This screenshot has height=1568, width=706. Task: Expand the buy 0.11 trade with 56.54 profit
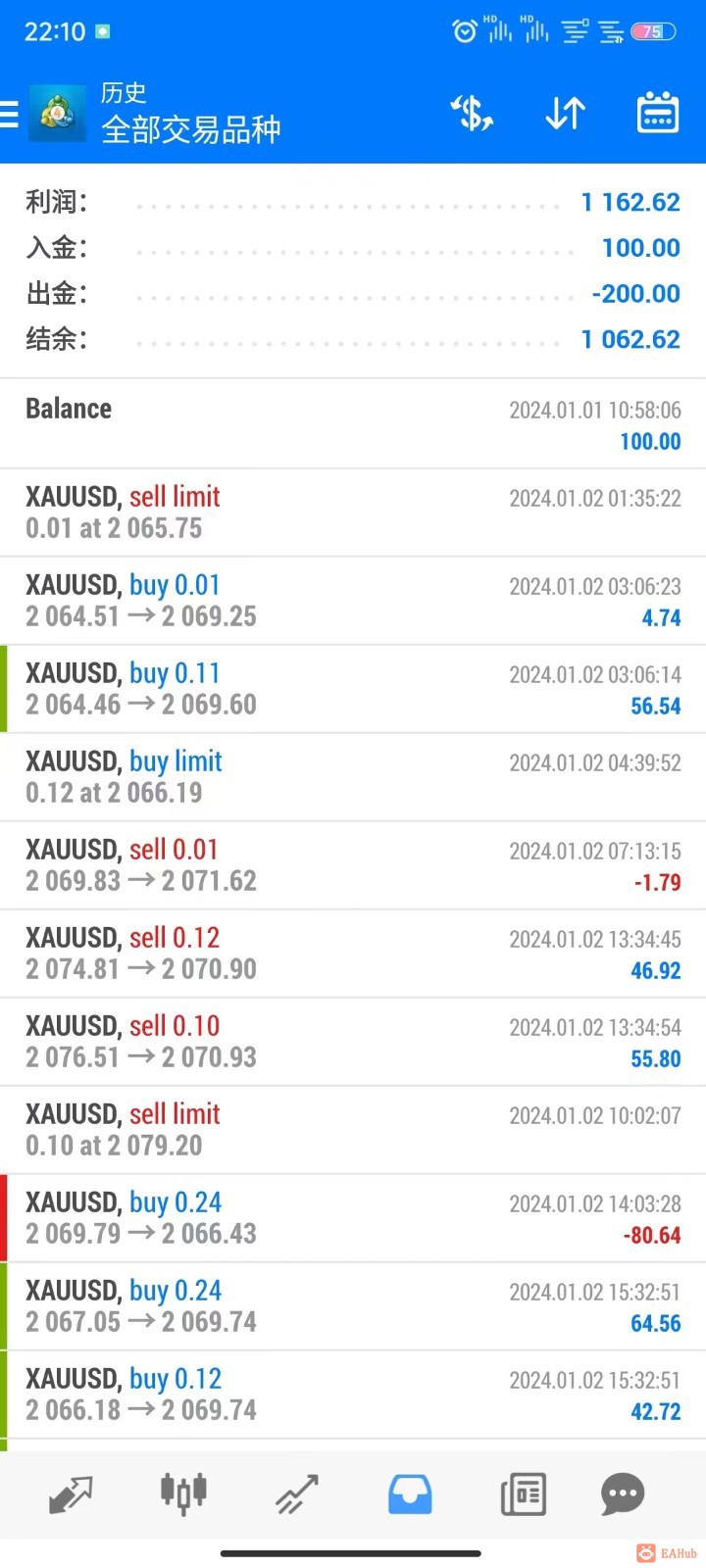coord(353,689)
